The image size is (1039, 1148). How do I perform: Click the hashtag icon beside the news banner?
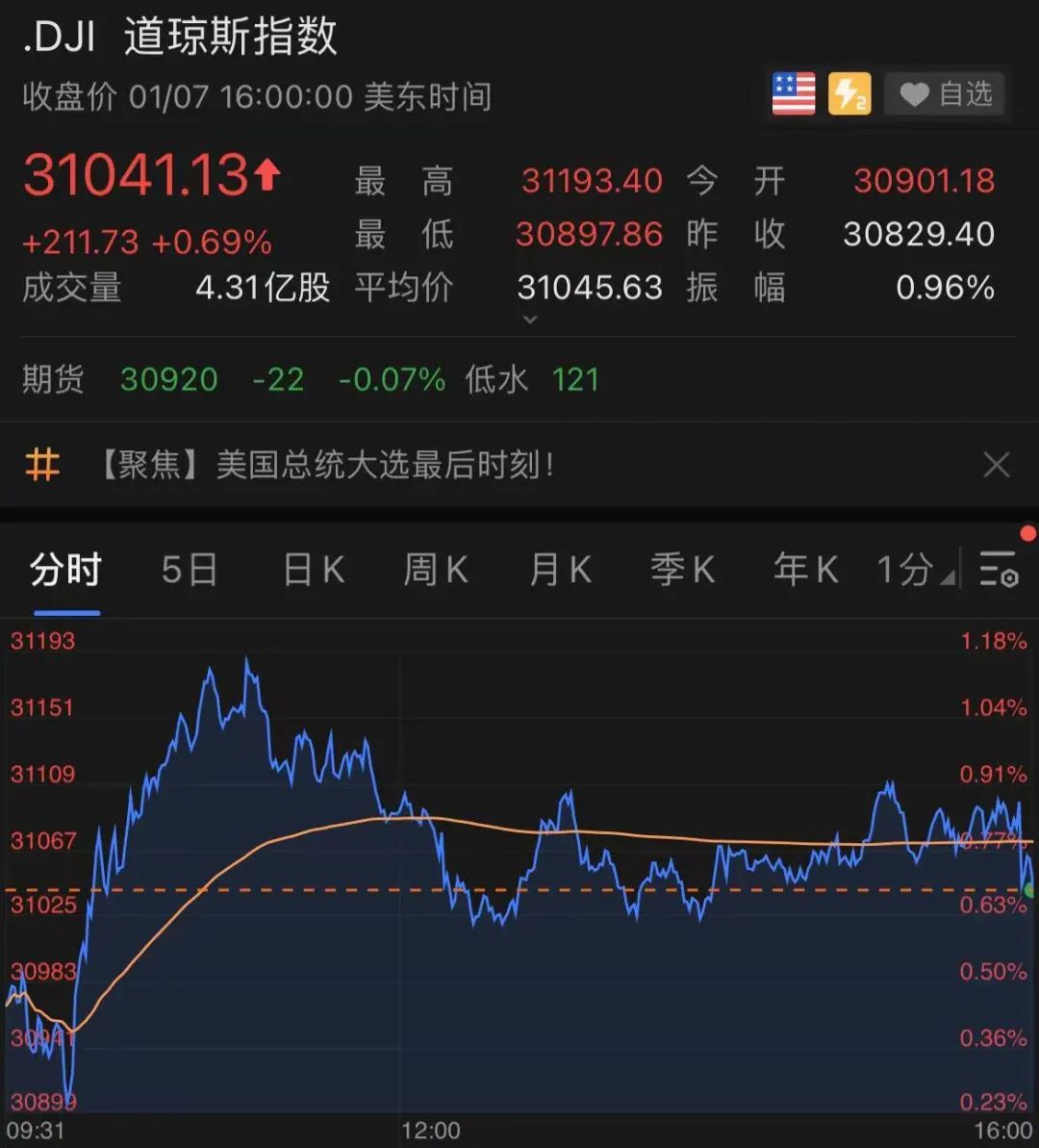tap(43, 465)
